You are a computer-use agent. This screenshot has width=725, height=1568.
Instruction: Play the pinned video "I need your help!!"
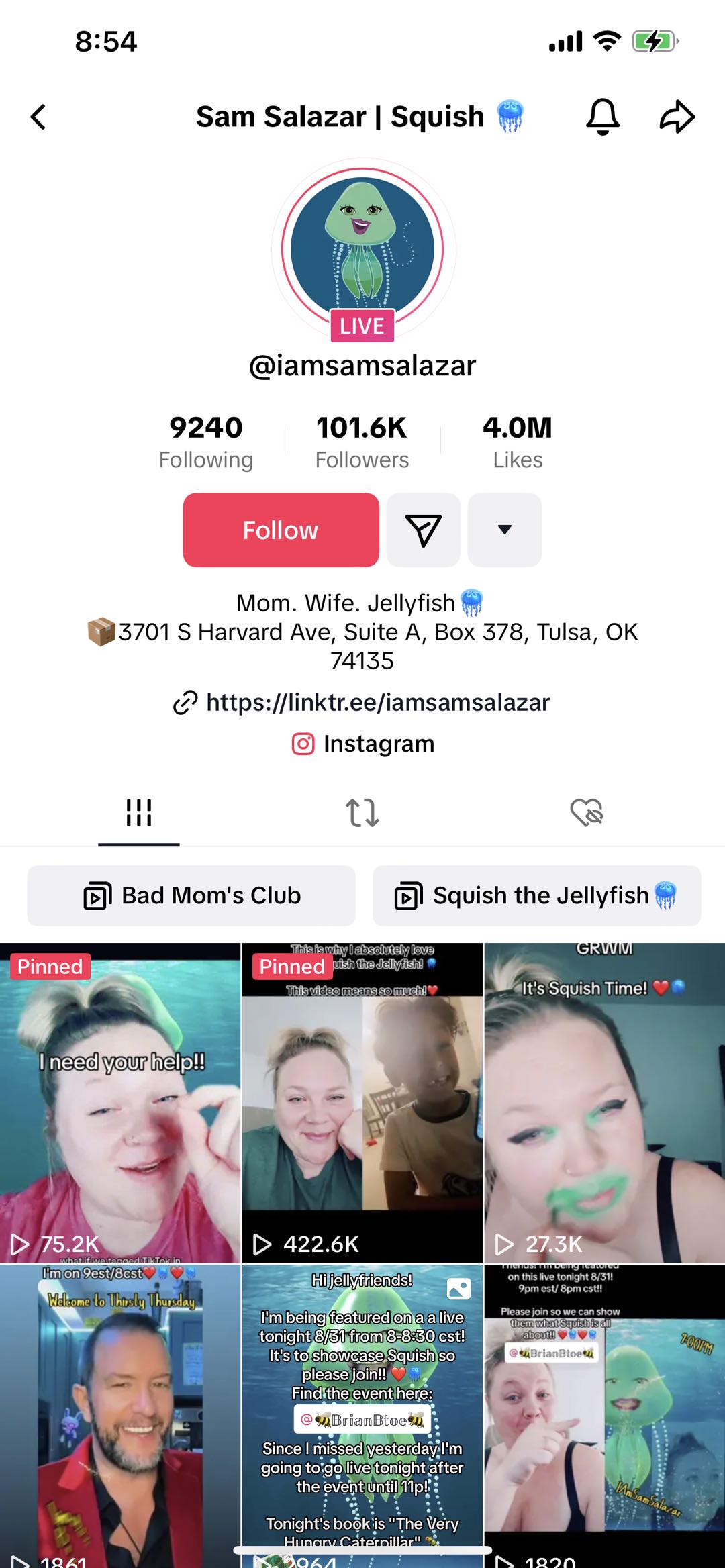tap(120, 1103)
